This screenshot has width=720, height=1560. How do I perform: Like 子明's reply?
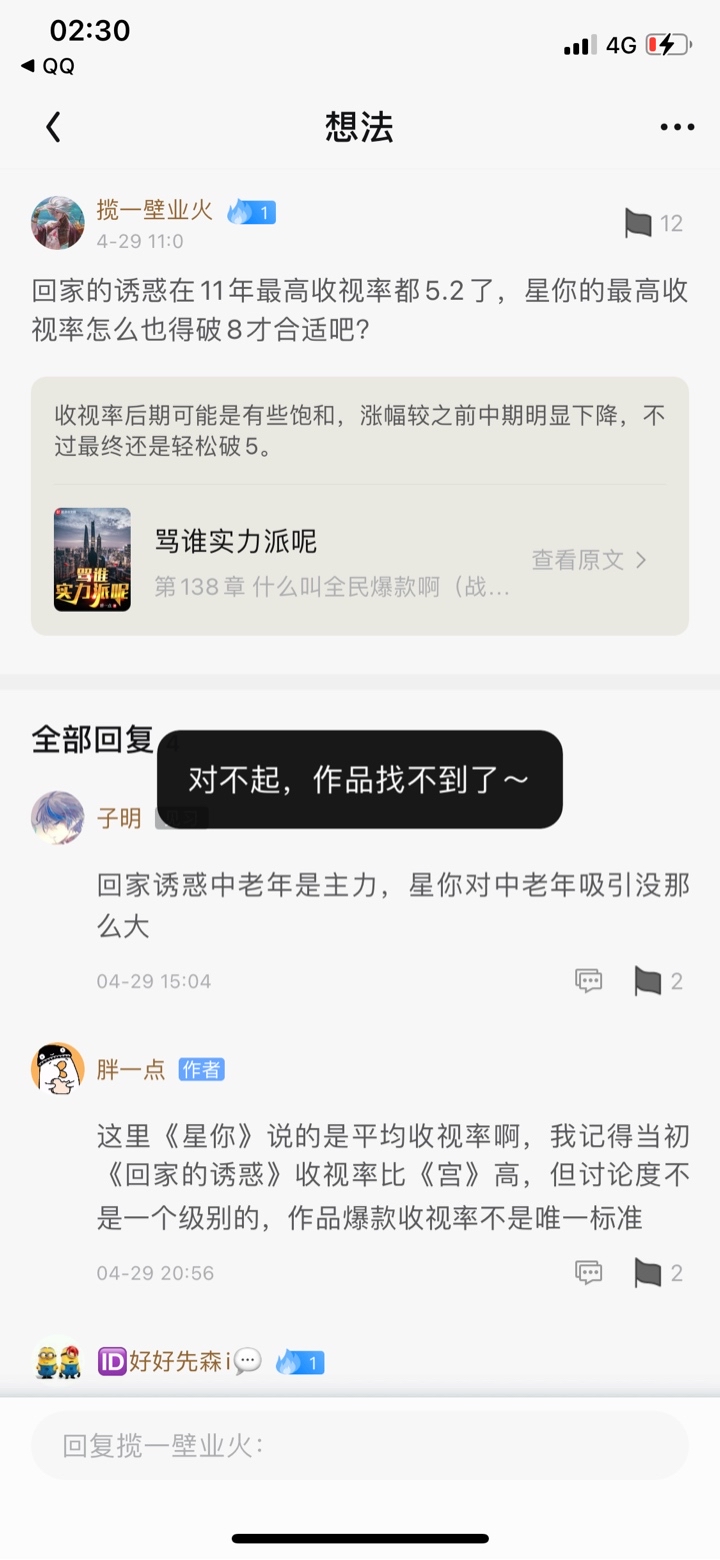click(648, 982)
